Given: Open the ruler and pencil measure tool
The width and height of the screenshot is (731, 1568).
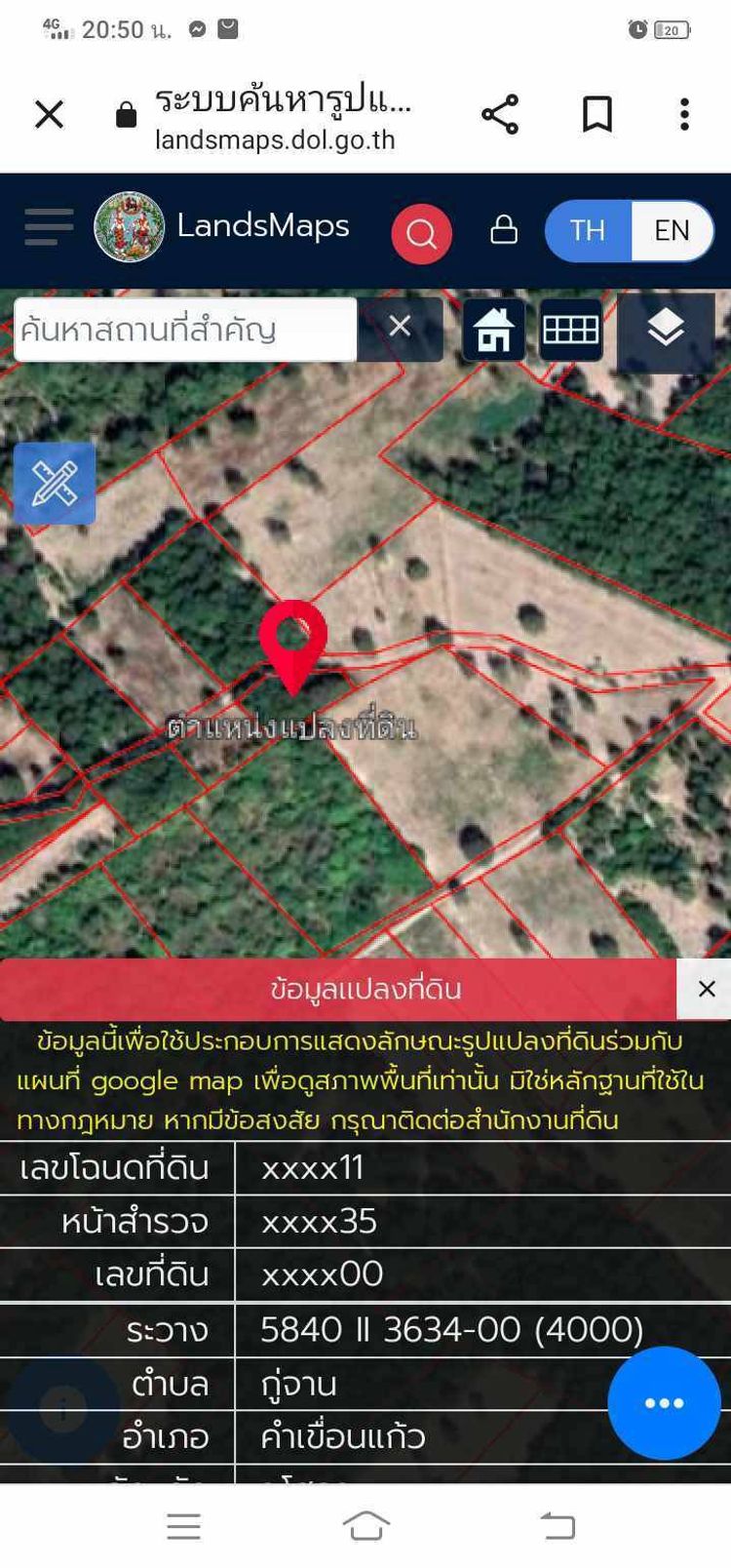Looking at the screenshot, I should pos(55,484).
